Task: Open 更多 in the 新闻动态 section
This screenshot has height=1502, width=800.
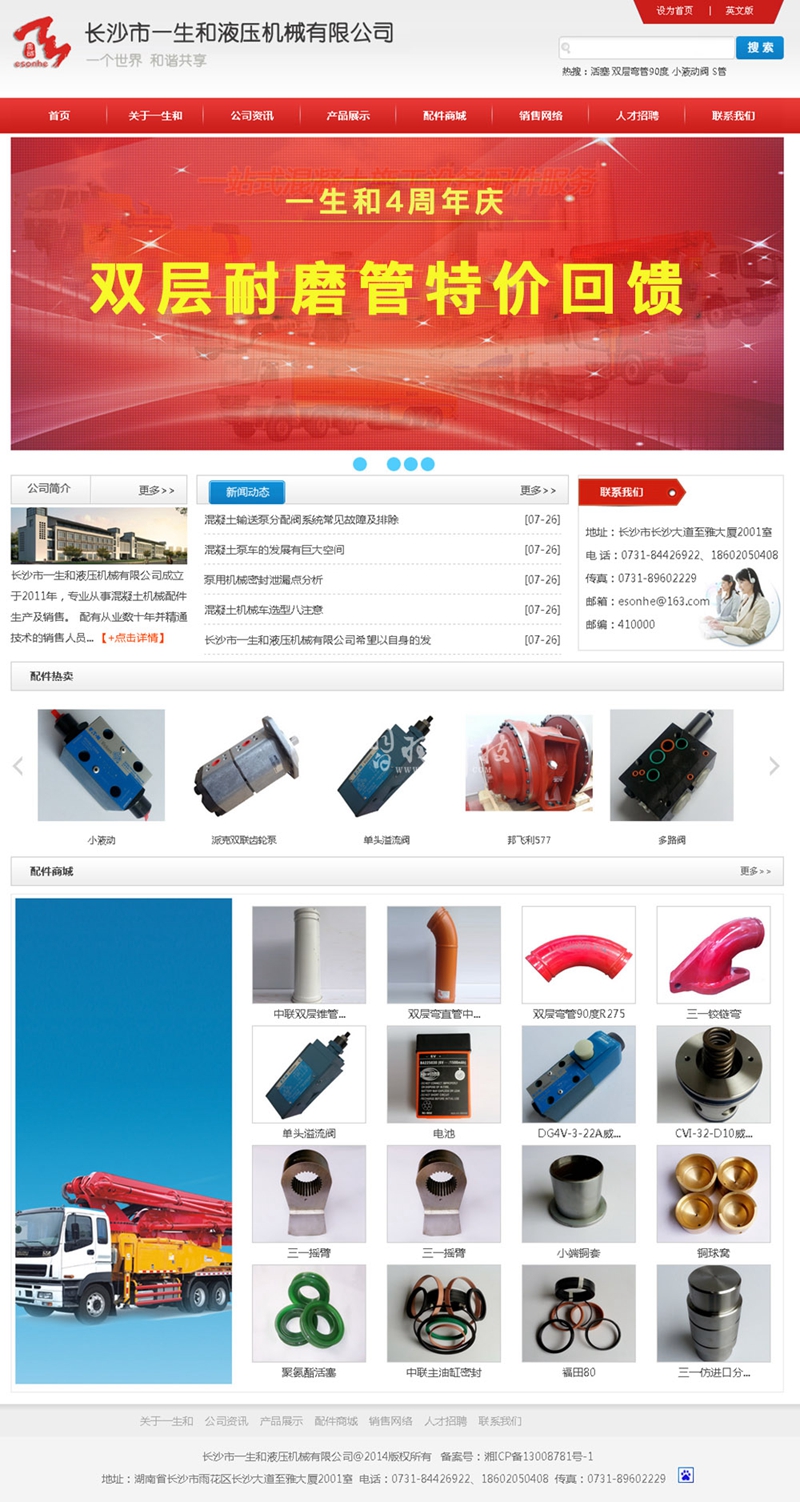Action: click(x=538, y=491)
